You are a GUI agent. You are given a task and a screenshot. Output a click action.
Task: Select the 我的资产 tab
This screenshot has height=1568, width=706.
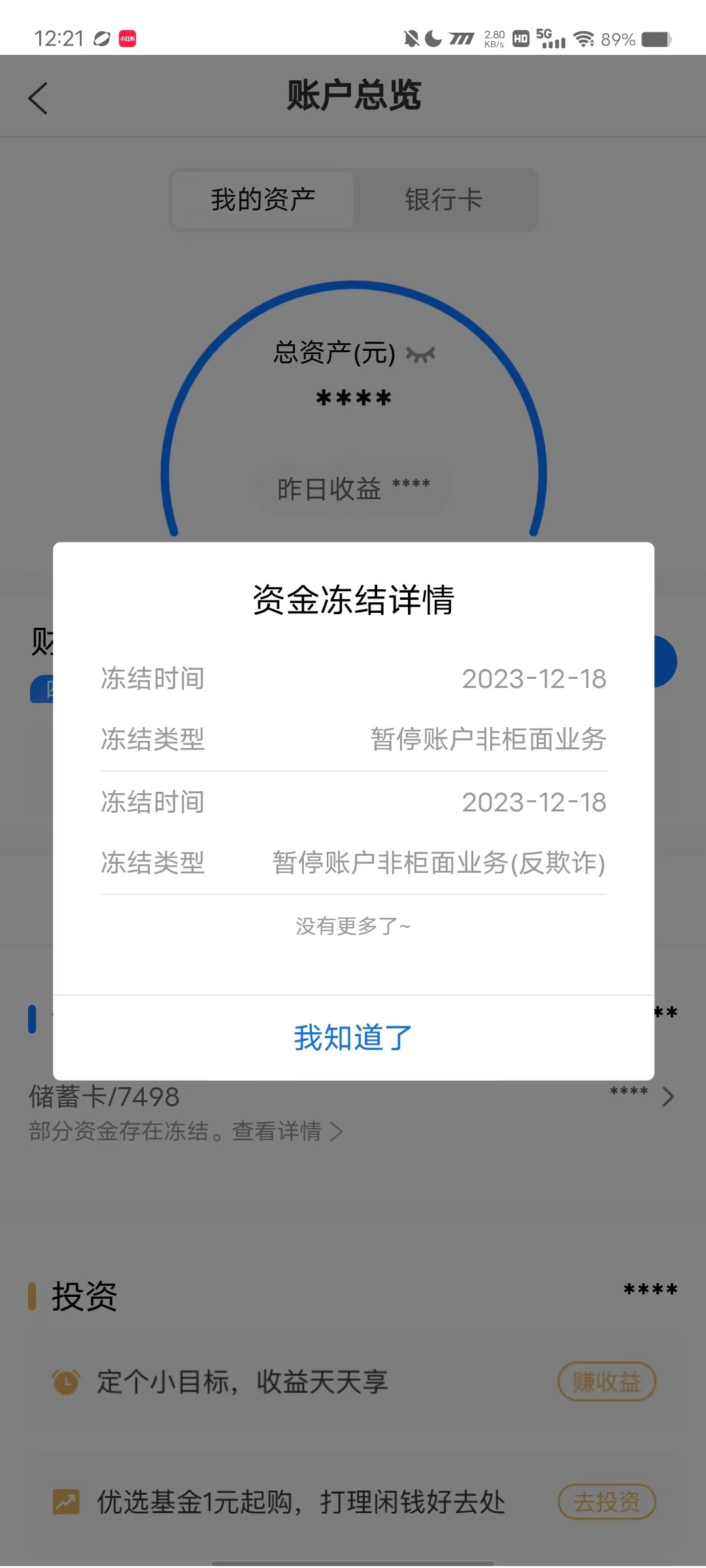click(263, 200)
